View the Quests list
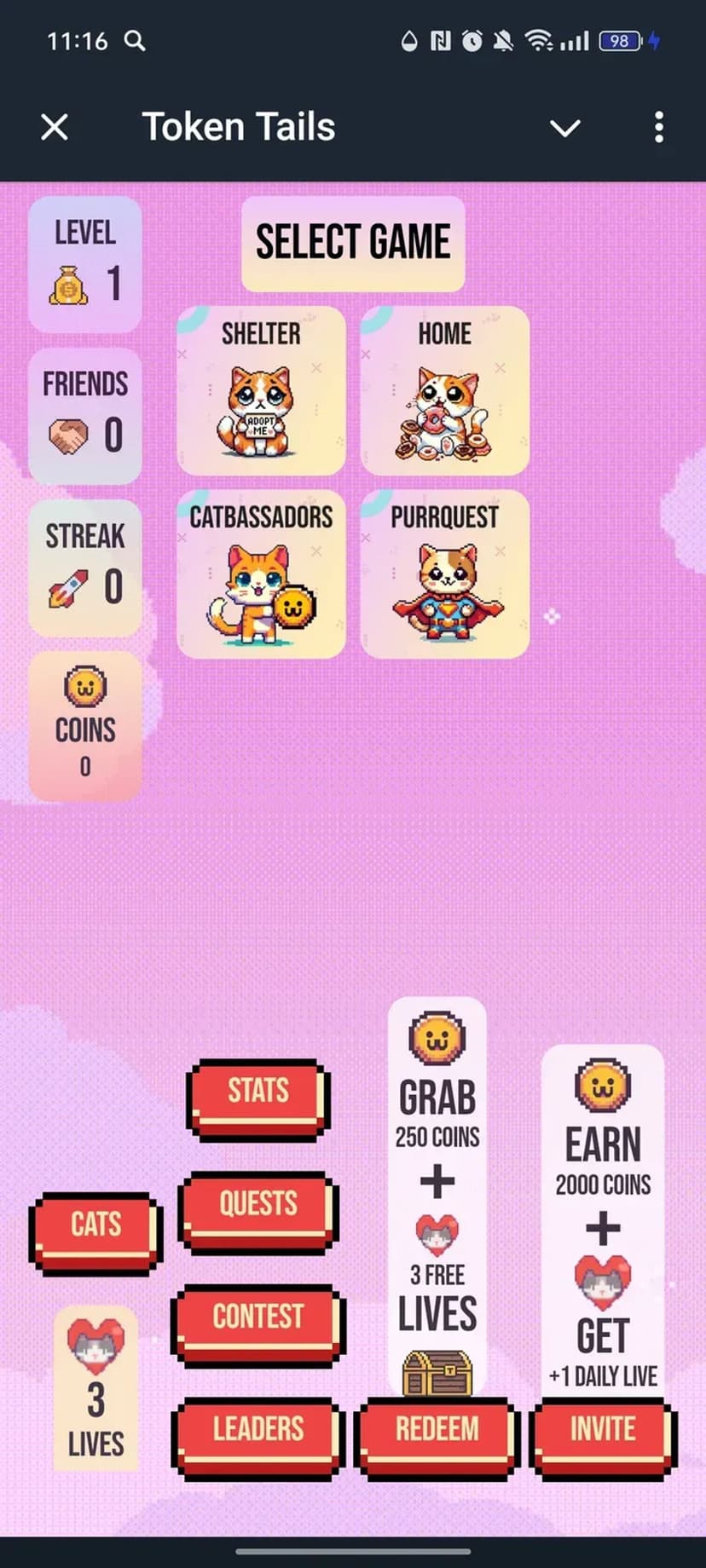Viewport: 706px width, 1568px height. pos(258,1209)
